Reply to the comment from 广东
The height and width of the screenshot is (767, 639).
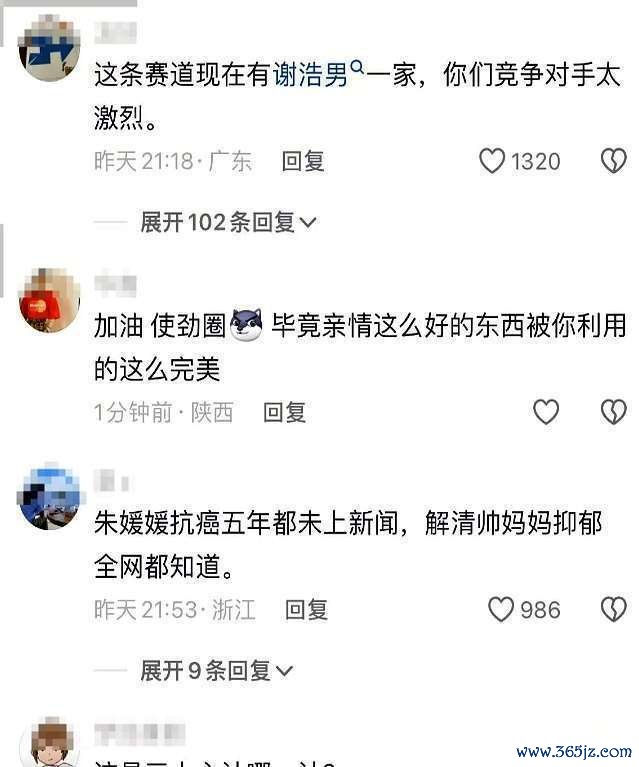pos(303,161)
